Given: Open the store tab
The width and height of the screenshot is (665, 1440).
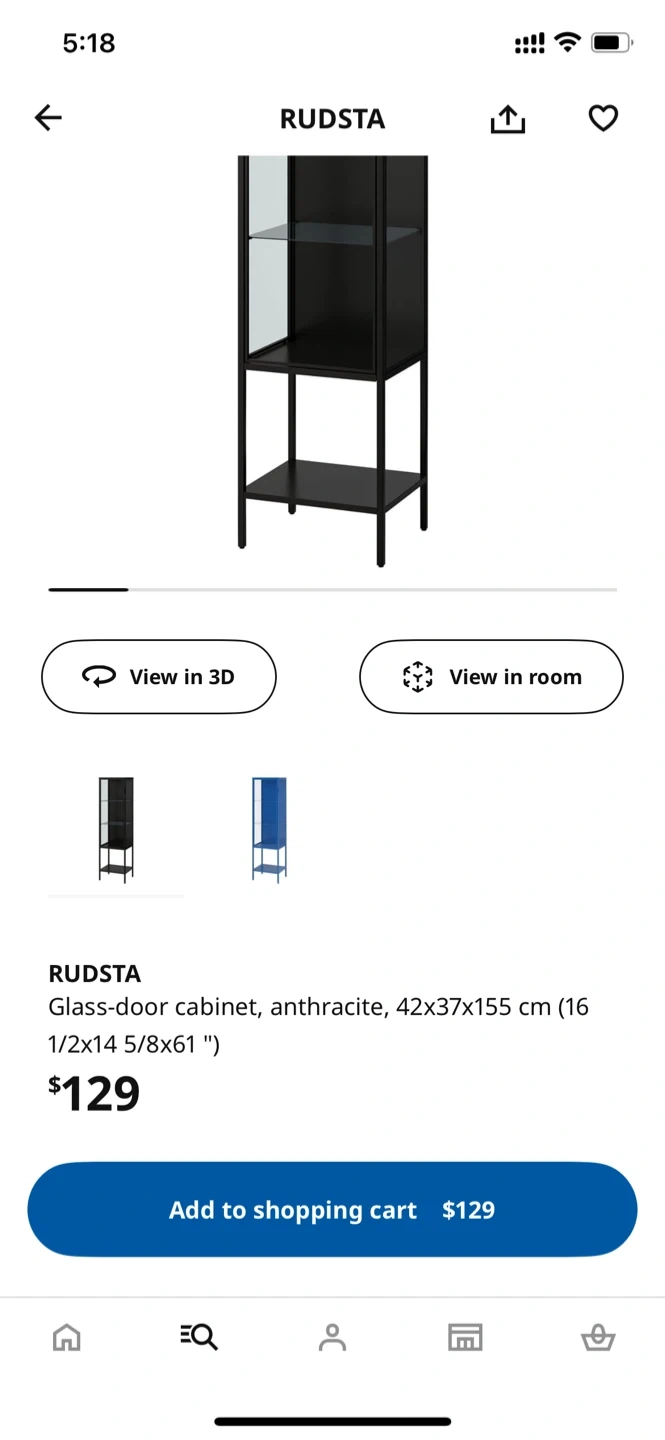Looking at the screenshot, I should pos(465,1337).
